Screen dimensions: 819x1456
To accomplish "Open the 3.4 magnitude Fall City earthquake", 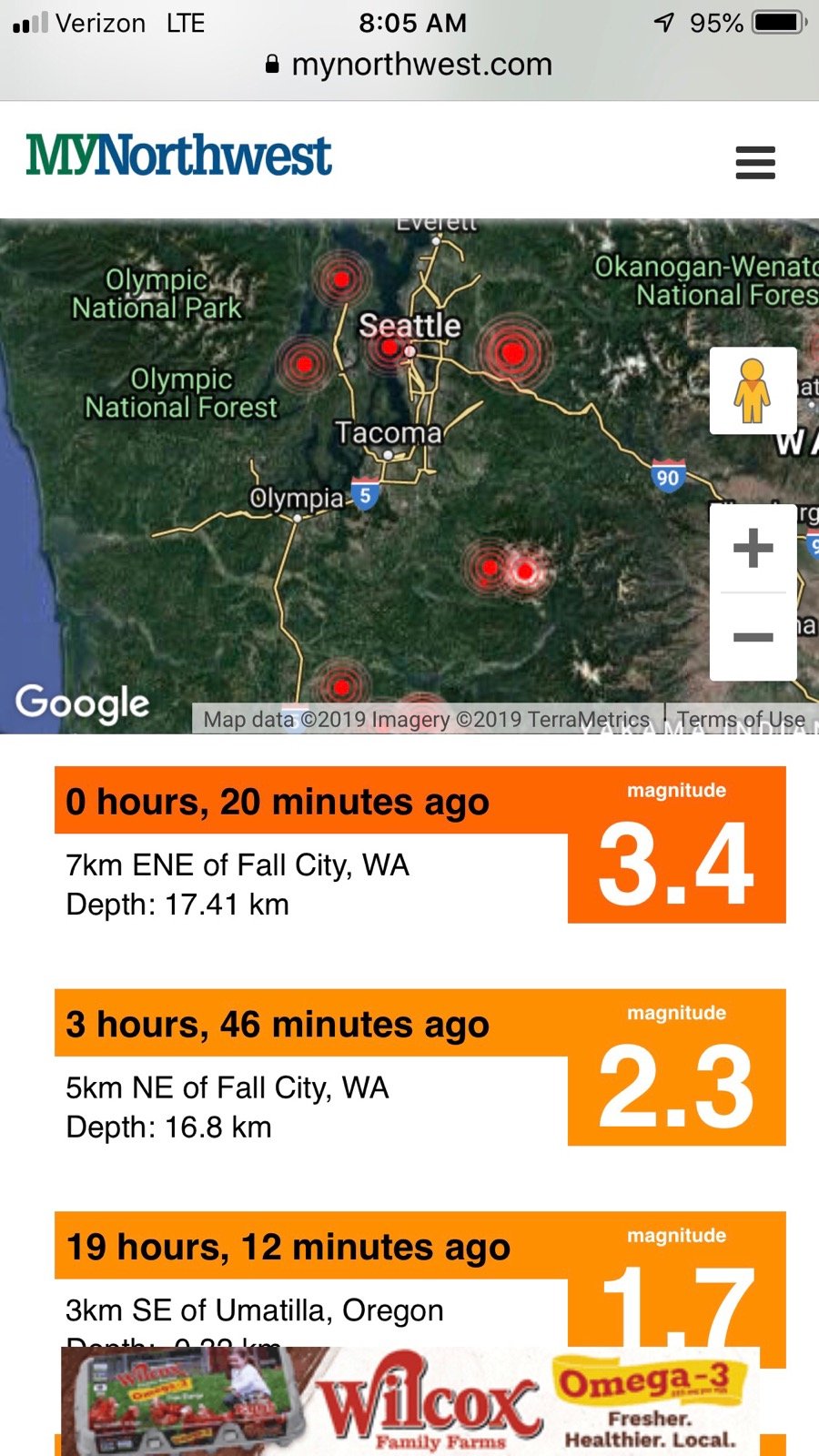I will tap(419, 844).
